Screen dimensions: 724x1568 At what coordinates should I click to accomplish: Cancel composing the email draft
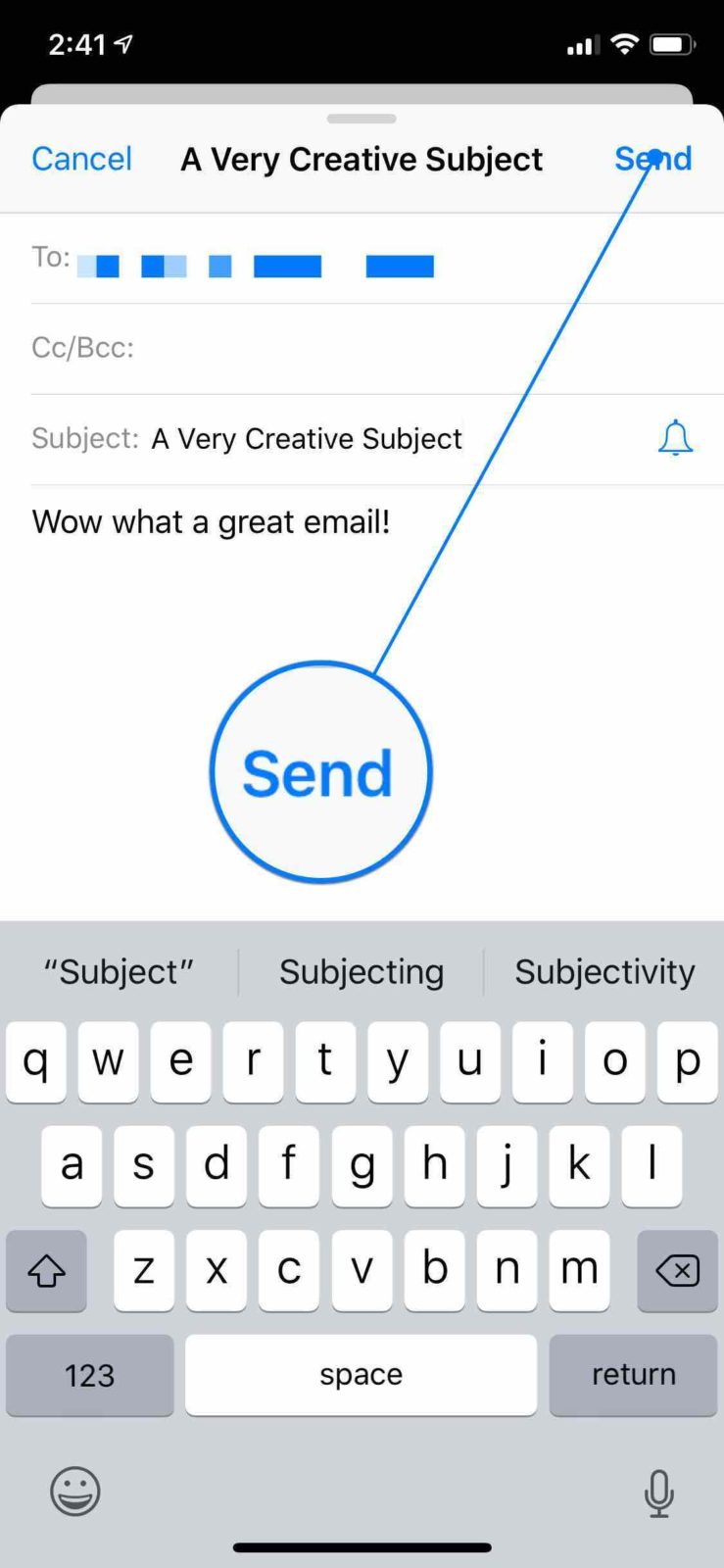tap(81, 159)
